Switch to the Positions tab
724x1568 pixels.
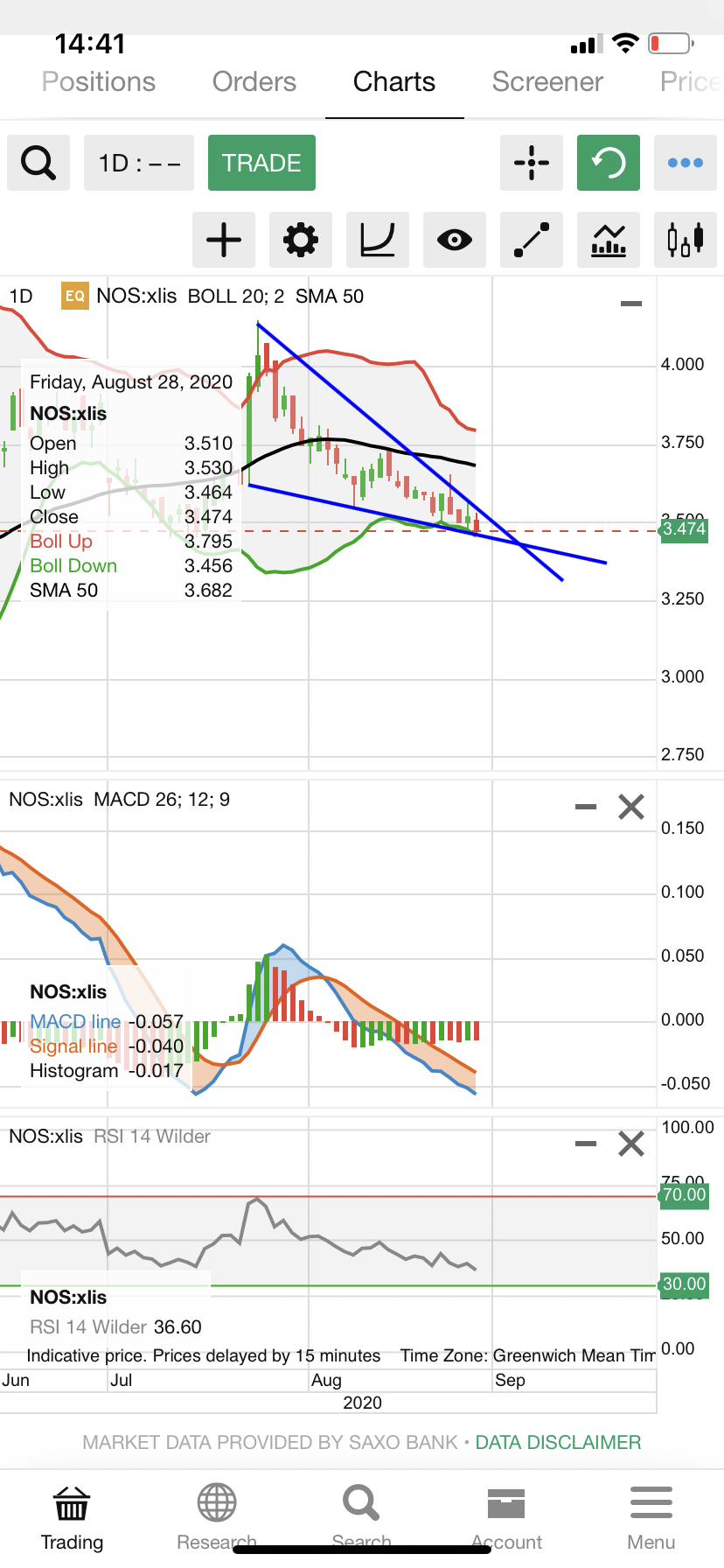coord(99,82)
